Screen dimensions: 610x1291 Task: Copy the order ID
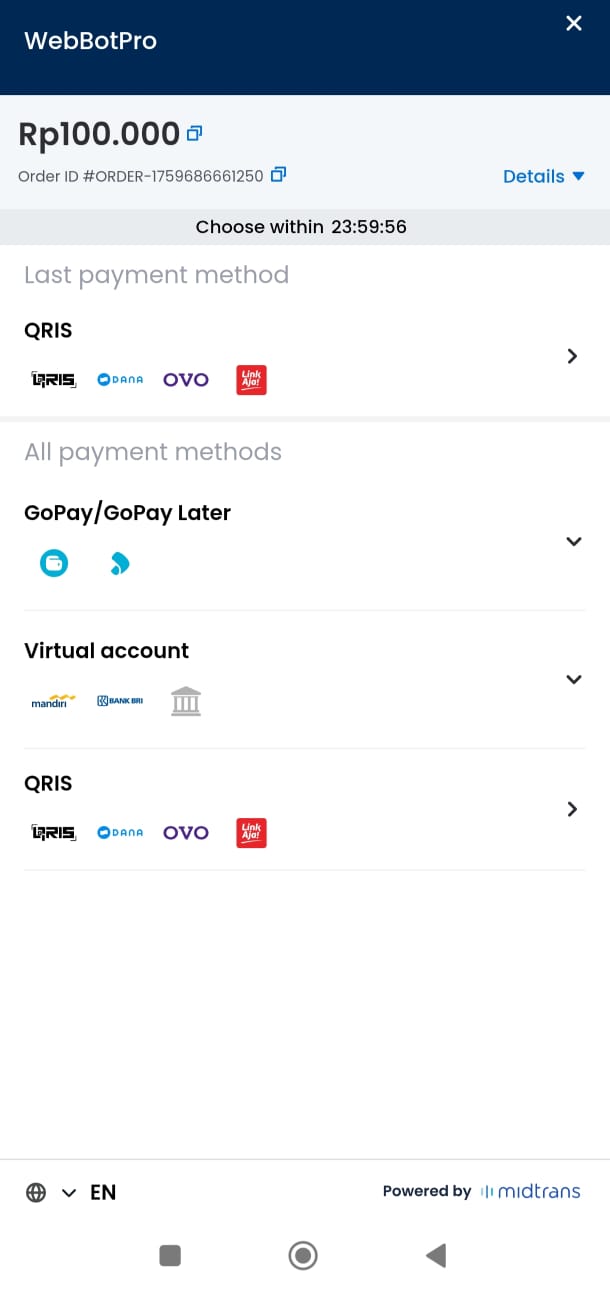(278, 174)
